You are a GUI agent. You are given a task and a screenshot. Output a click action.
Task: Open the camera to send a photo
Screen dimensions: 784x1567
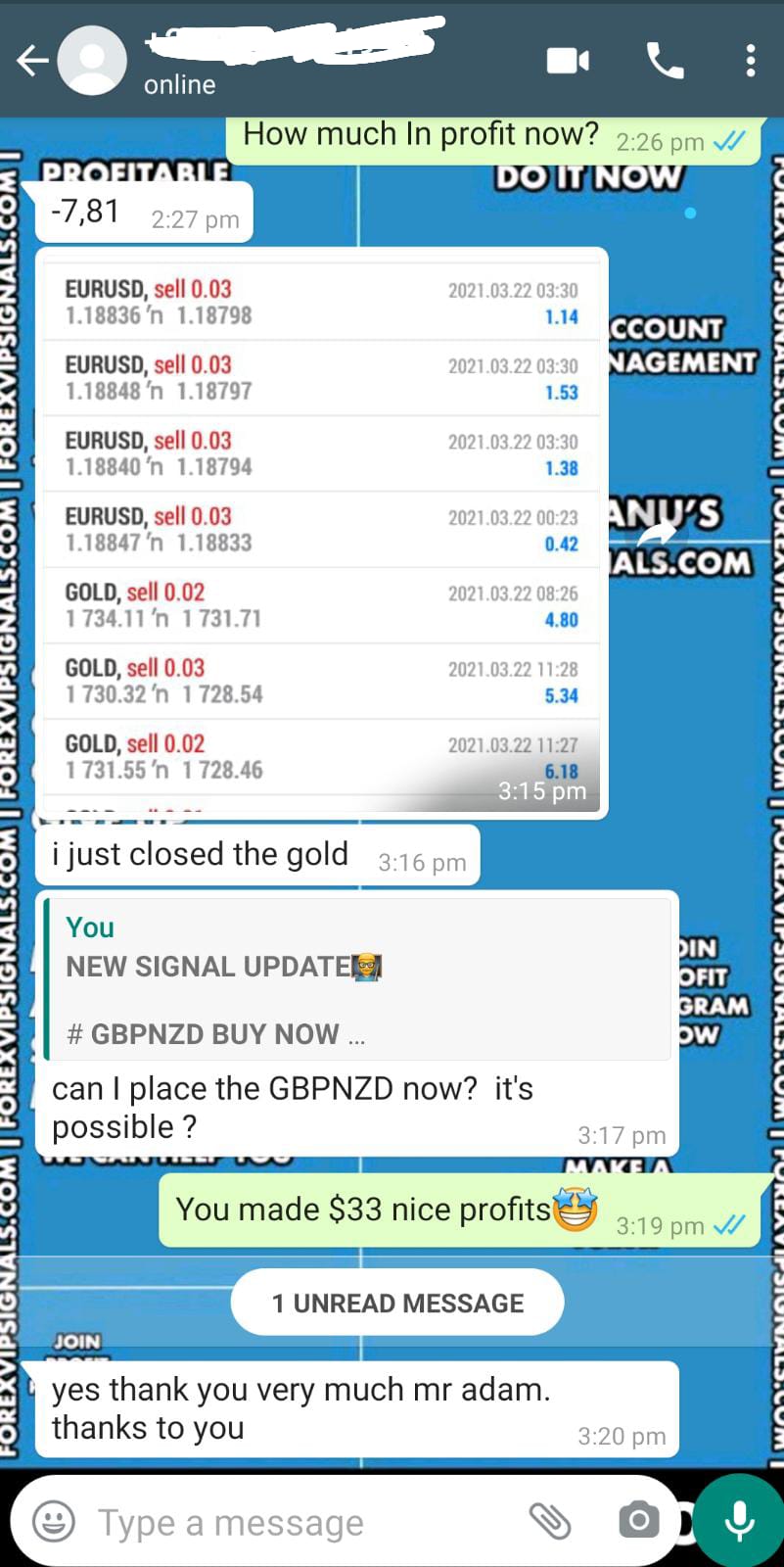(x=638, y=1521)
